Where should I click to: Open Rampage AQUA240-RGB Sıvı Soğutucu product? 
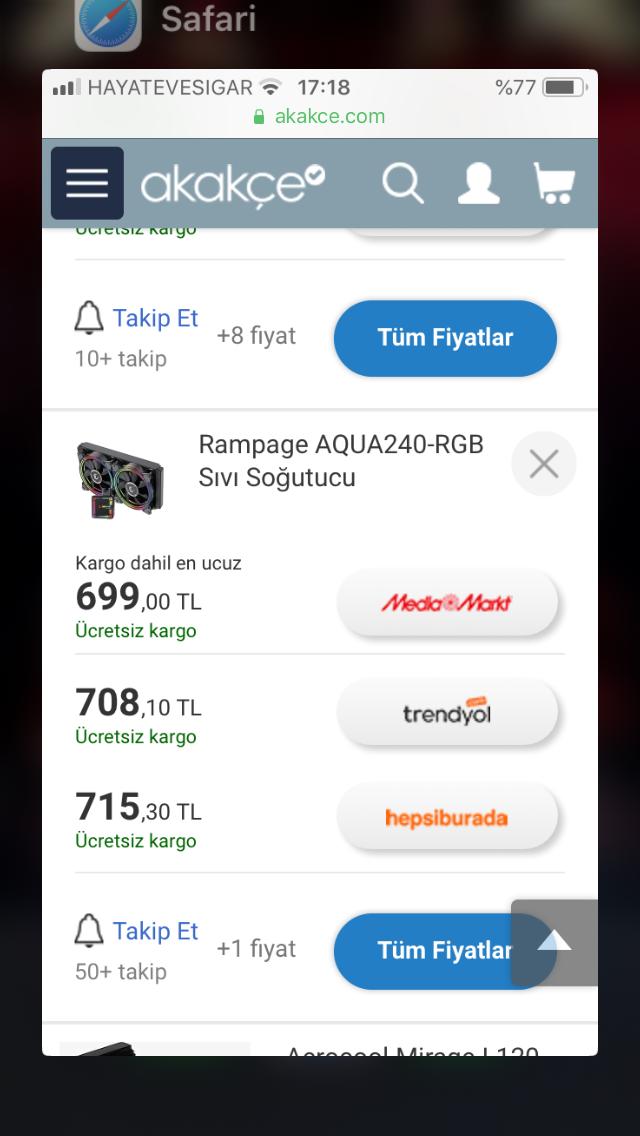340,461
